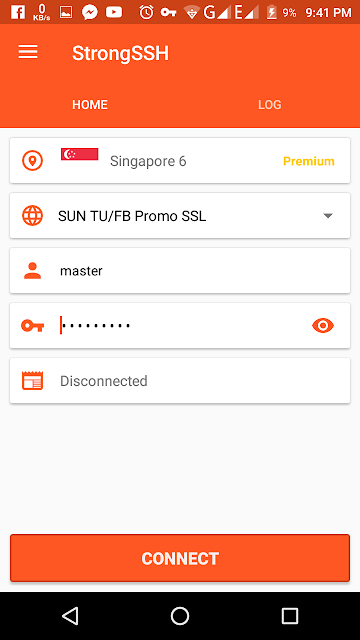
Task: Open recent apps from navigation bar
Action: pos(290,616)
